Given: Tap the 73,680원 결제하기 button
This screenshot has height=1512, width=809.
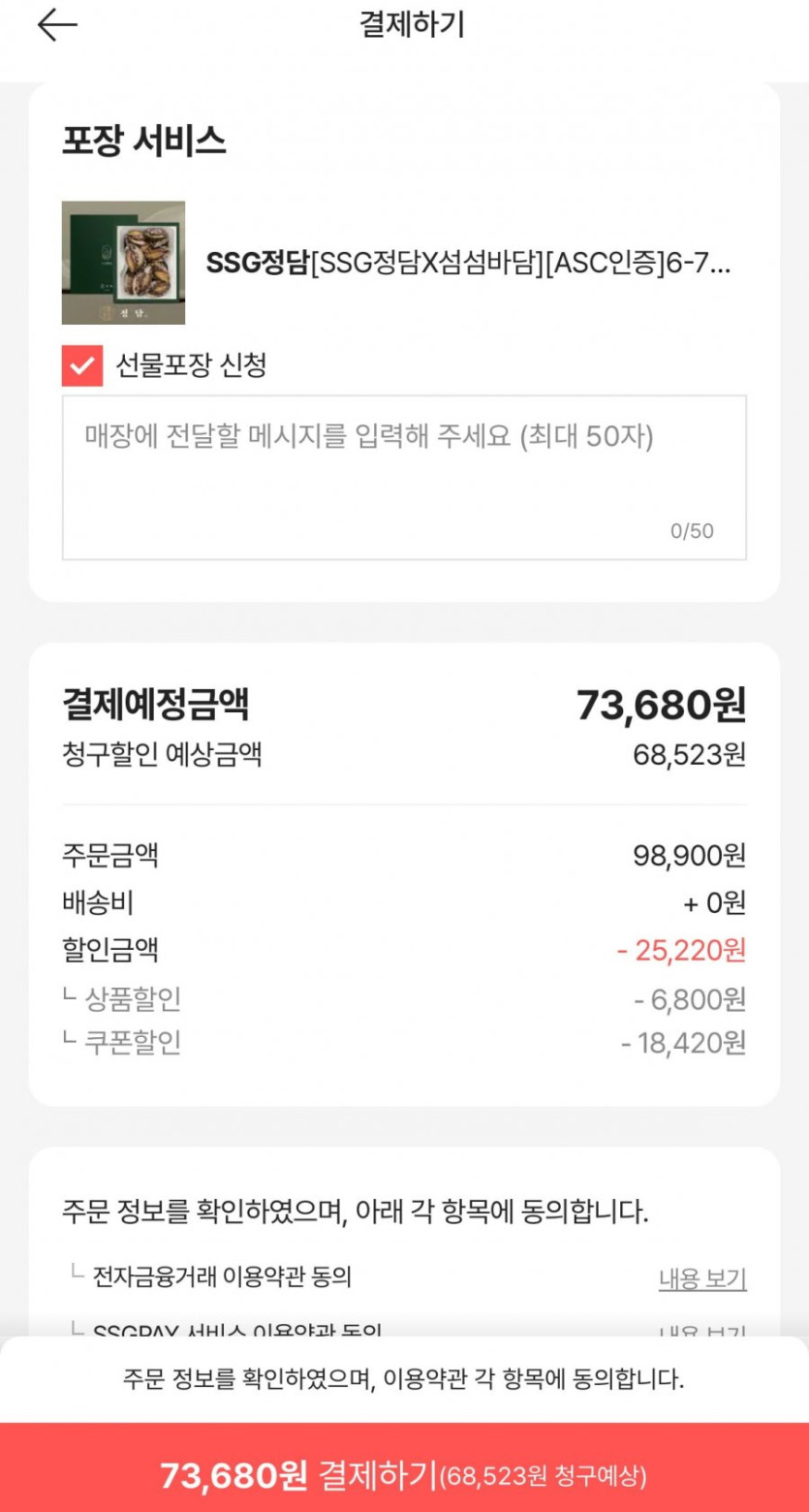Looking at the screenshot, I should 404,1475.
